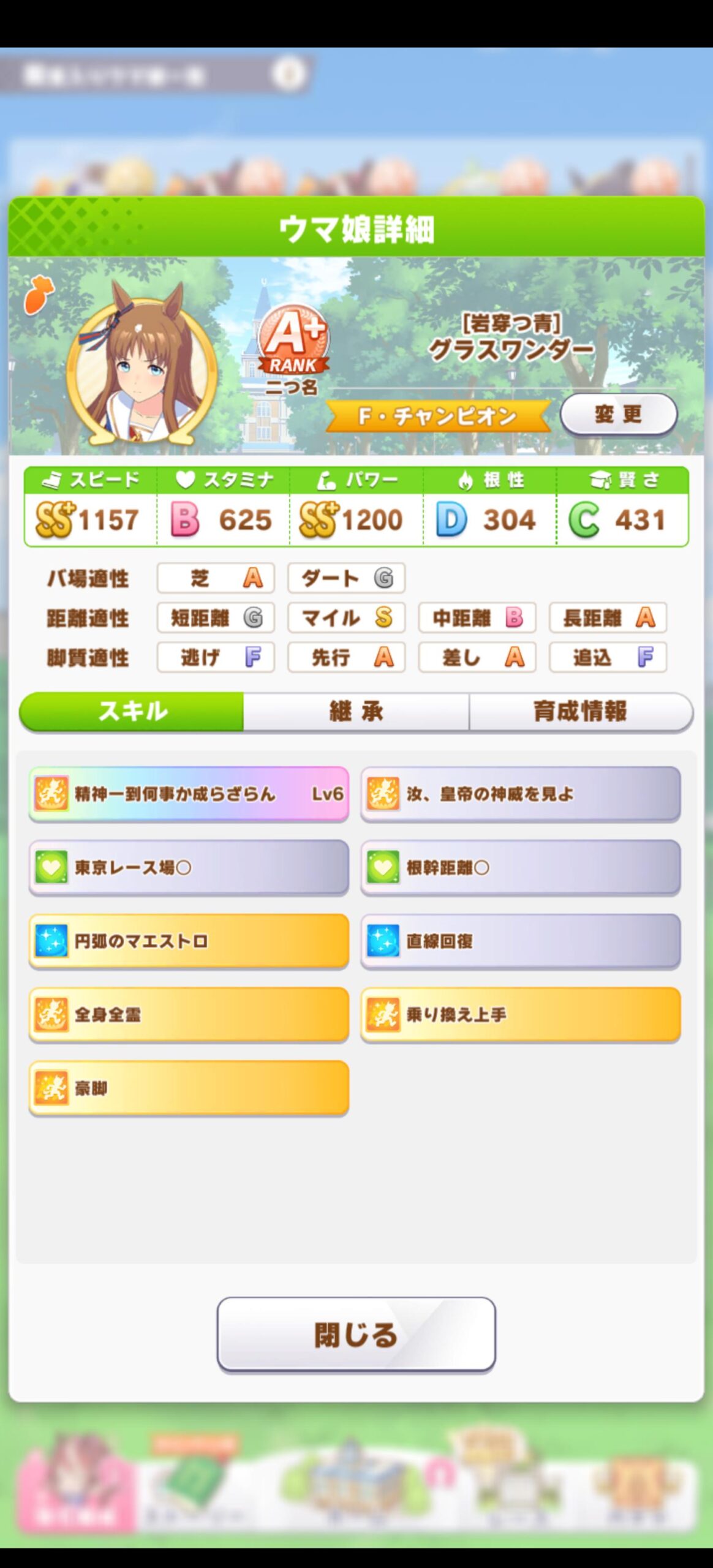Select the スキル tab
Image resolution: width=713 pixels, height=1568 pixels.
click(132, 711)
